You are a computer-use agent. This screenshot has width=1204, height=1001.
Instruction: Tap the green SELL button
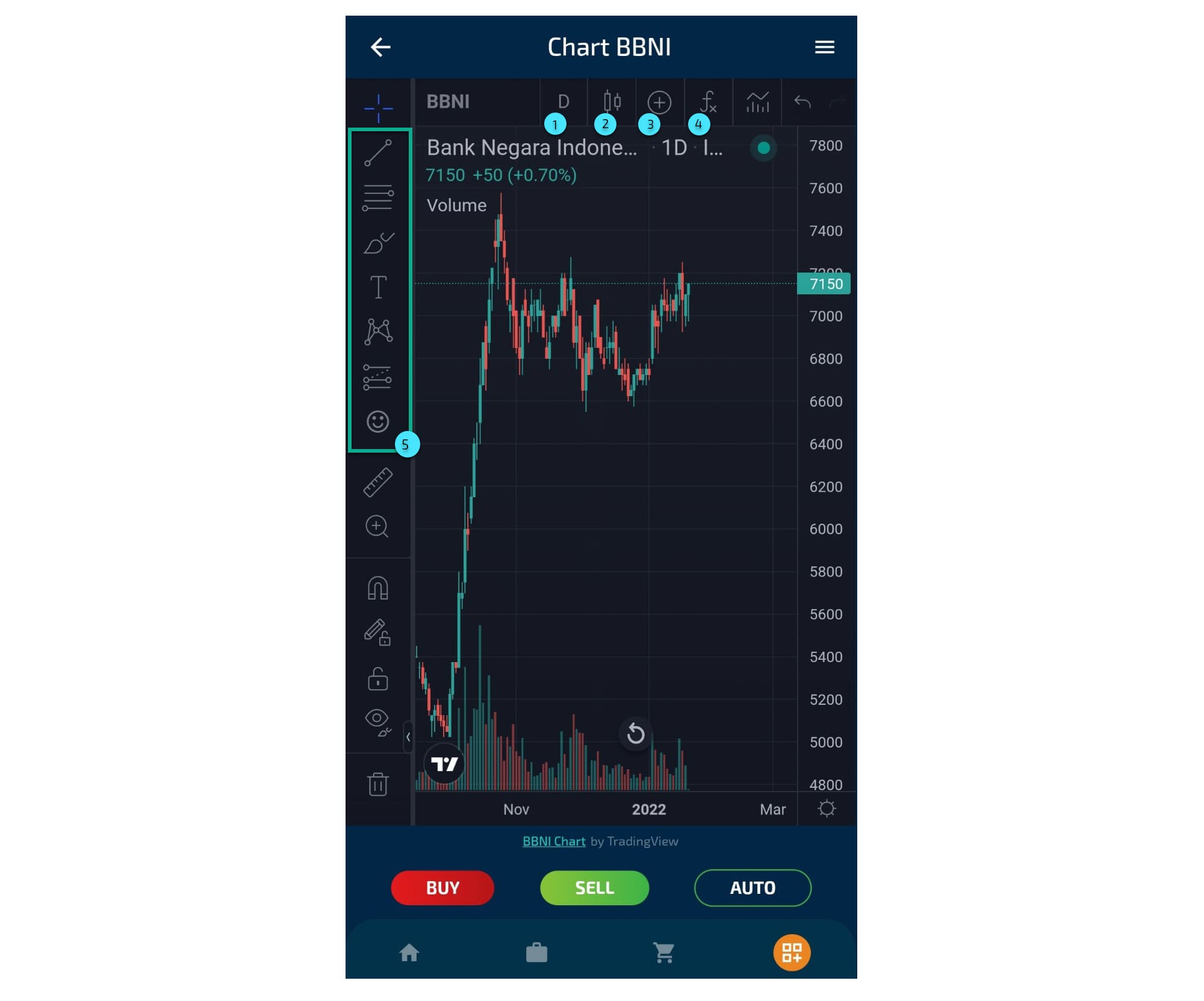[594, 888]
